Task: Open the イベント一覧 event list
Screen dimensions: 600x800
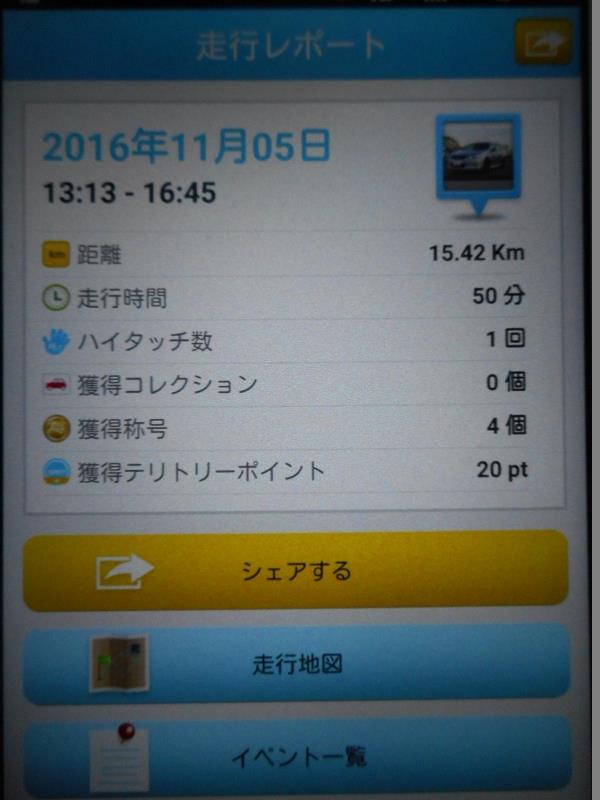Action: (x=296, y=755)
